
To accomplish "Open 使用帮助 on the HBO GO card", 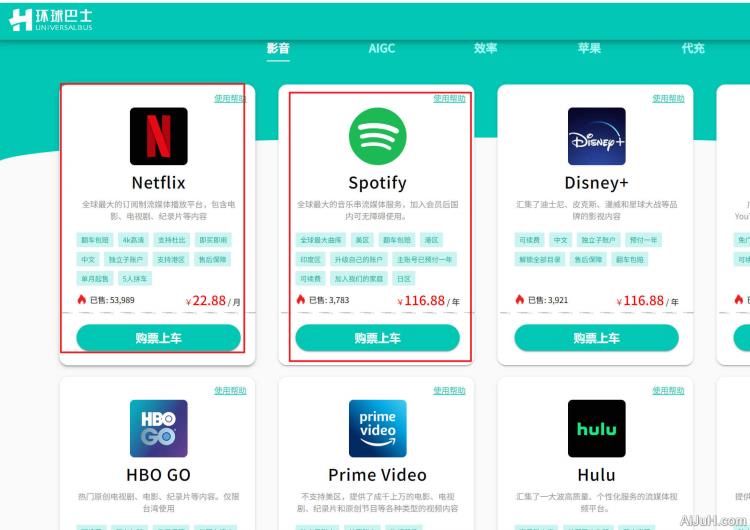I will click(230, 391).
